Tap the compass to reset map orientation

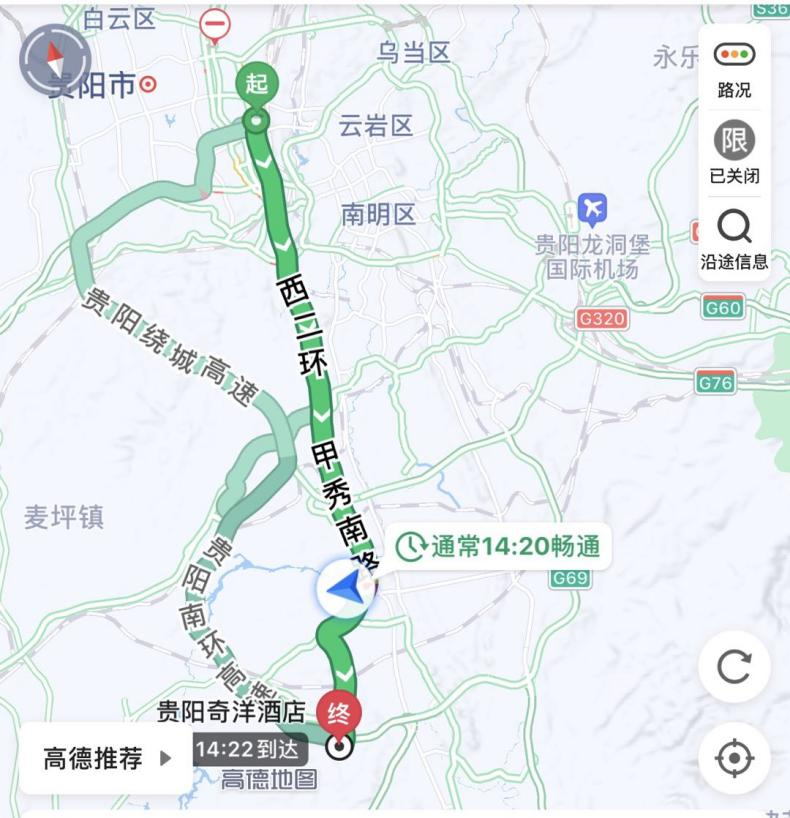(55, 59)
